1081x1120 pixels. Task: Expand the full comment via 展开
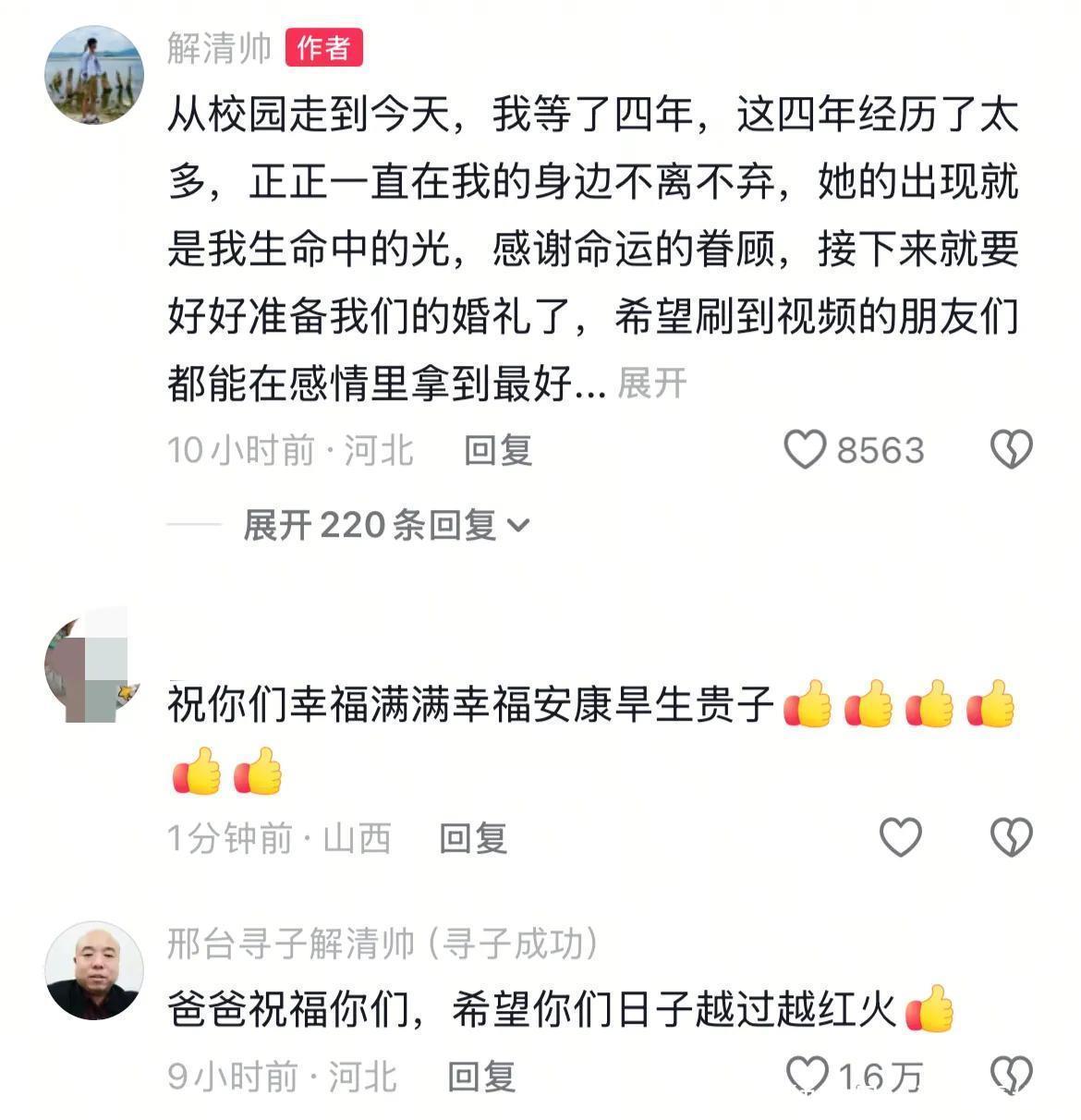click(x=652, y=383)
